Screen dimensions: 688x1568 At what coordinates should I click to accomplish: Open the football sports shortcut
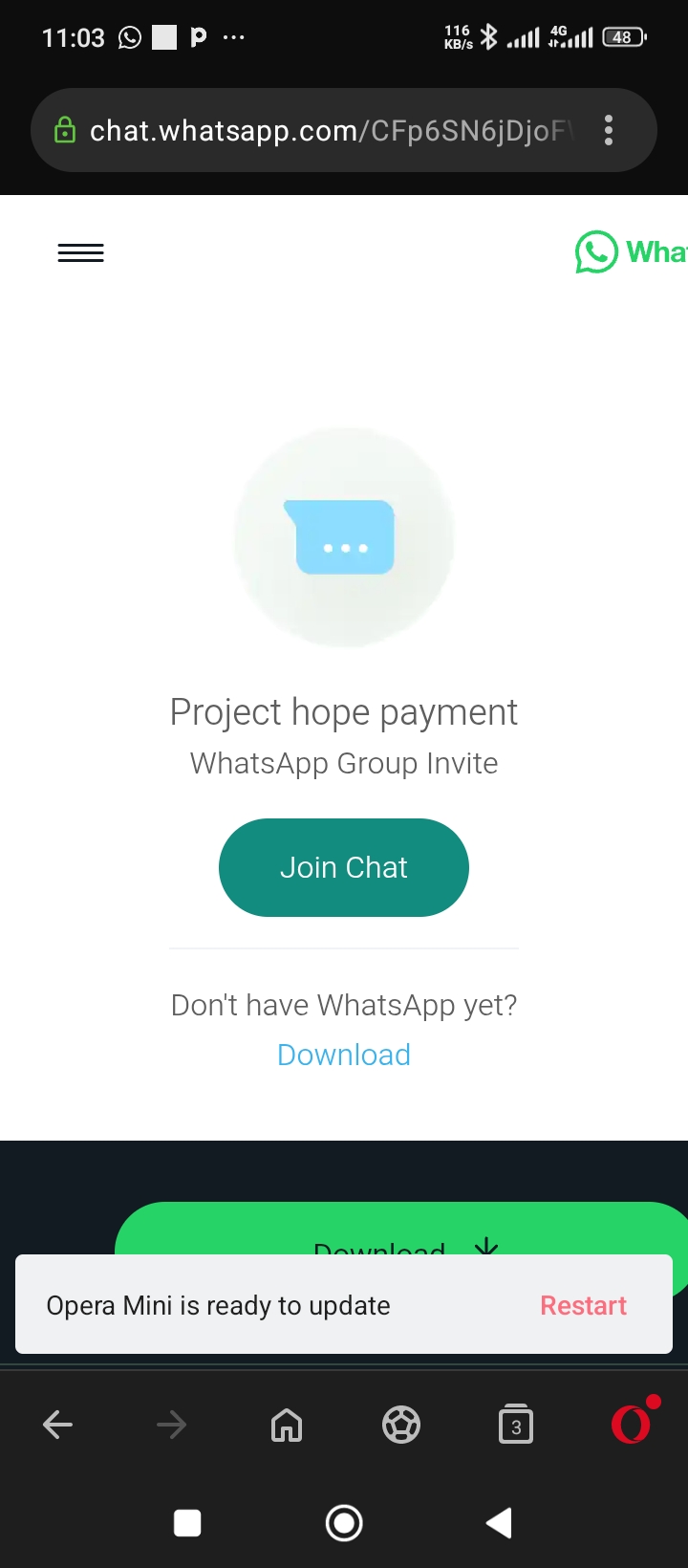point(401,1425)
